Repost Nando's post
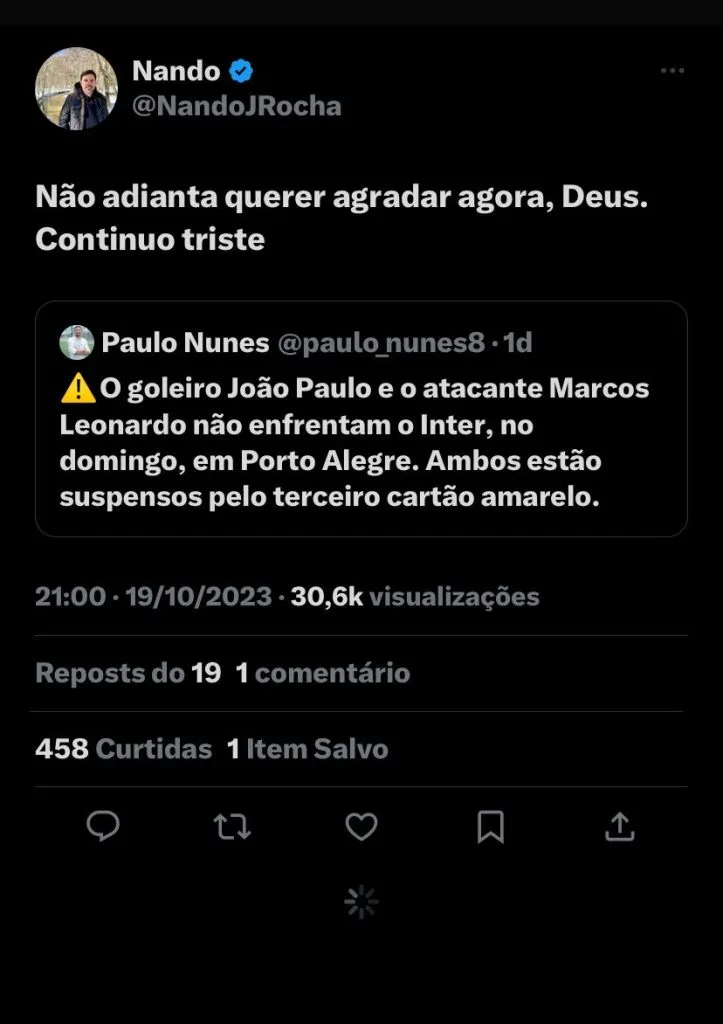Screen dimensions: 723x1024 point(232,826)
